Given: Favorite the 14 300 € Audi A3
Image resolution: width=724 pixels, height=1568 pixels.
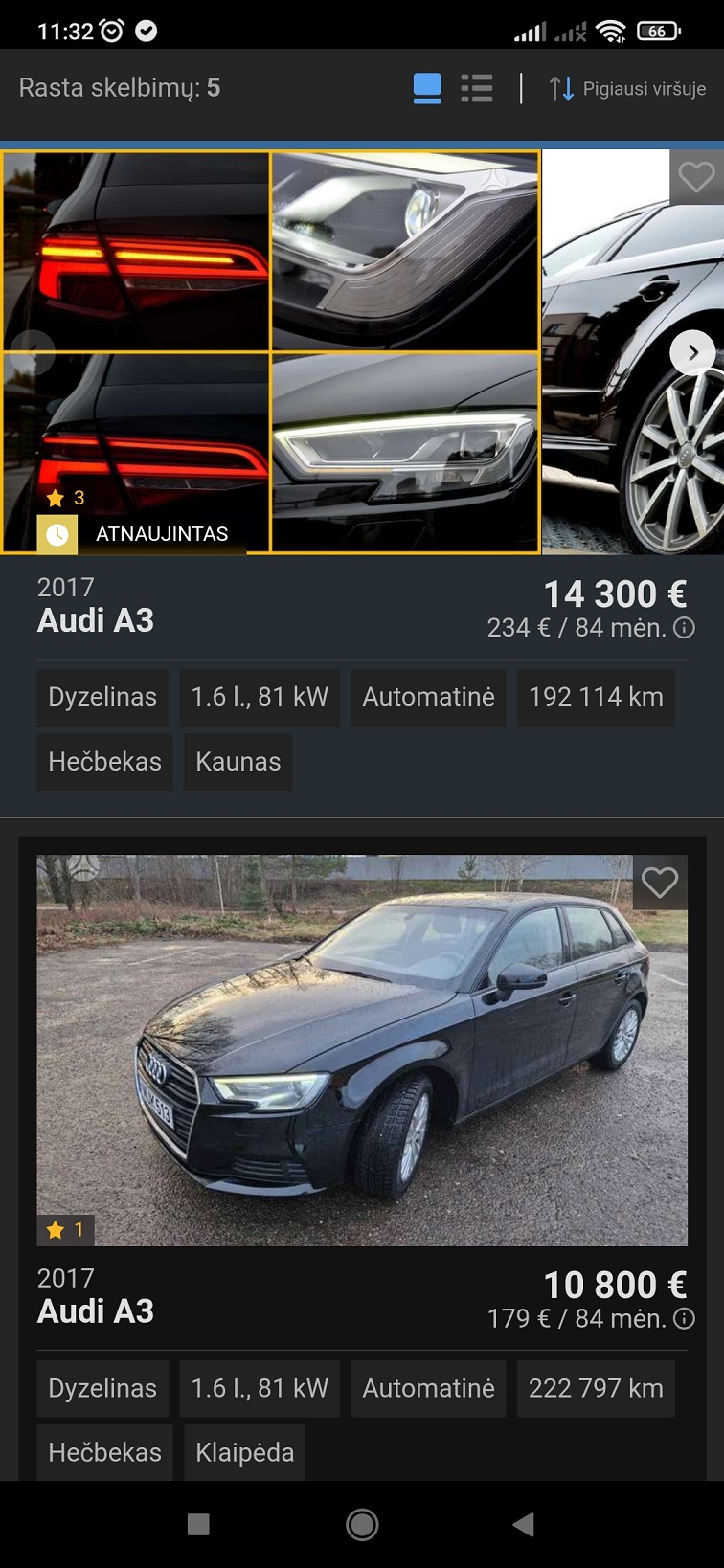Looking at the screenshot, I should (696, 177).
